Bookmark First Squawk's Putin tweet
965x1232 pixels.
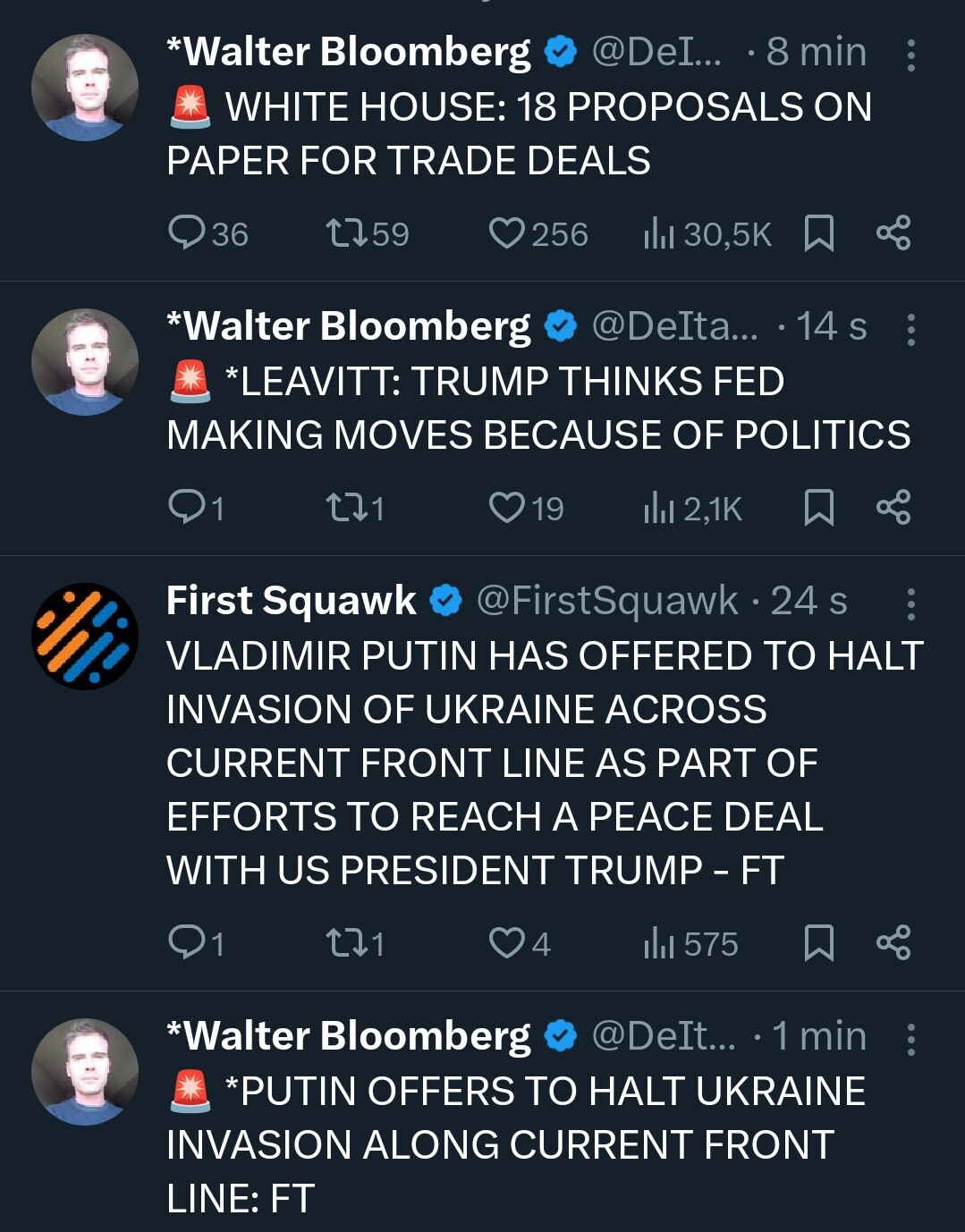point(819,943)
